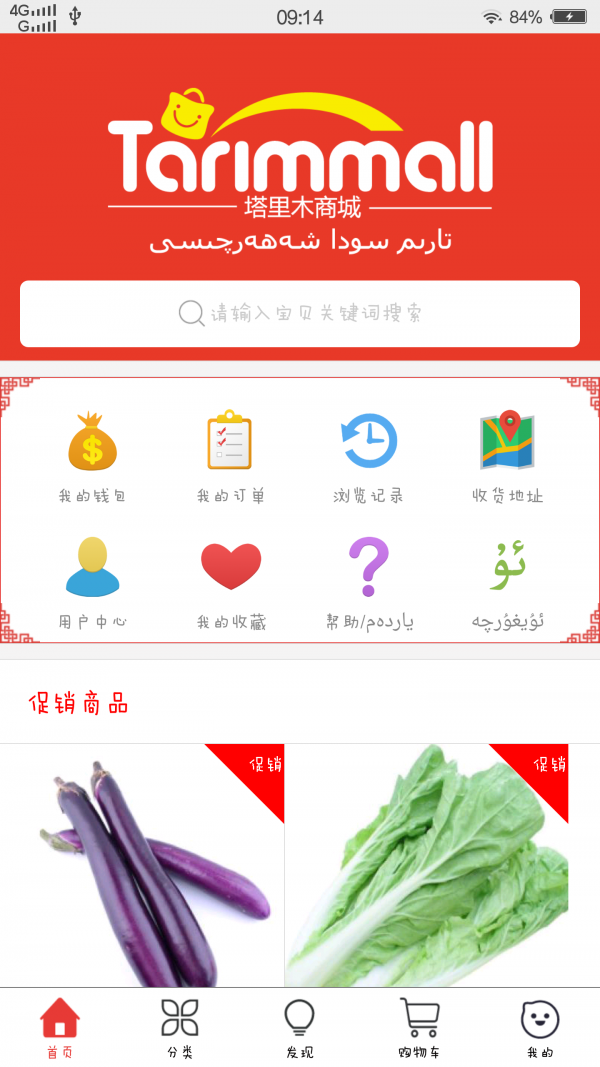This screenshot has width=600, height=1067.
Task: Go to 用户中心 user center
Action: pos(92,582)
